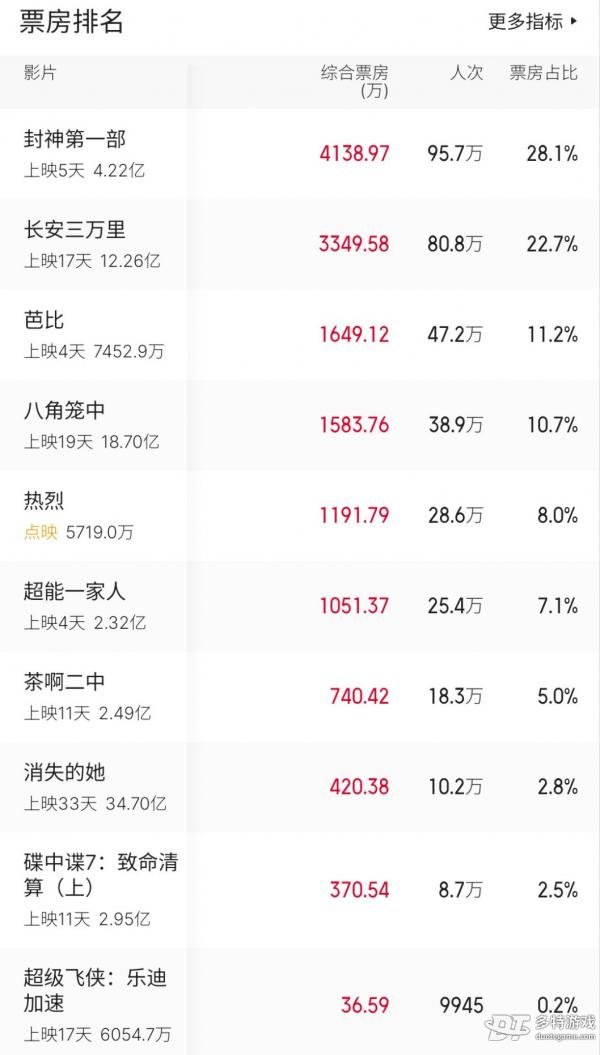
Task: Tap the 热烈 movie entry
Action: 300,515
